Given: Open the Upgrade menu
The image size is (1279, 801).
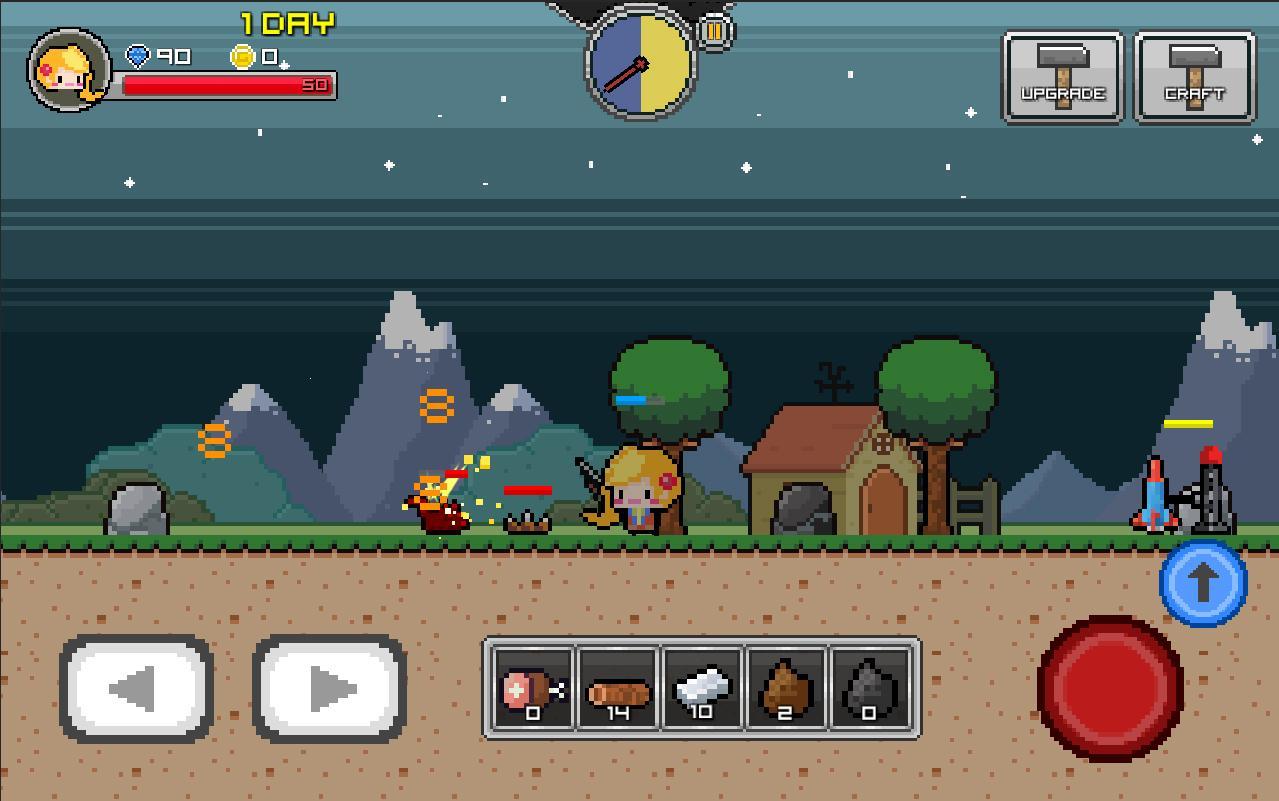Looking at the screenshot, I should pyautogui.click(x=1063, y=77).
